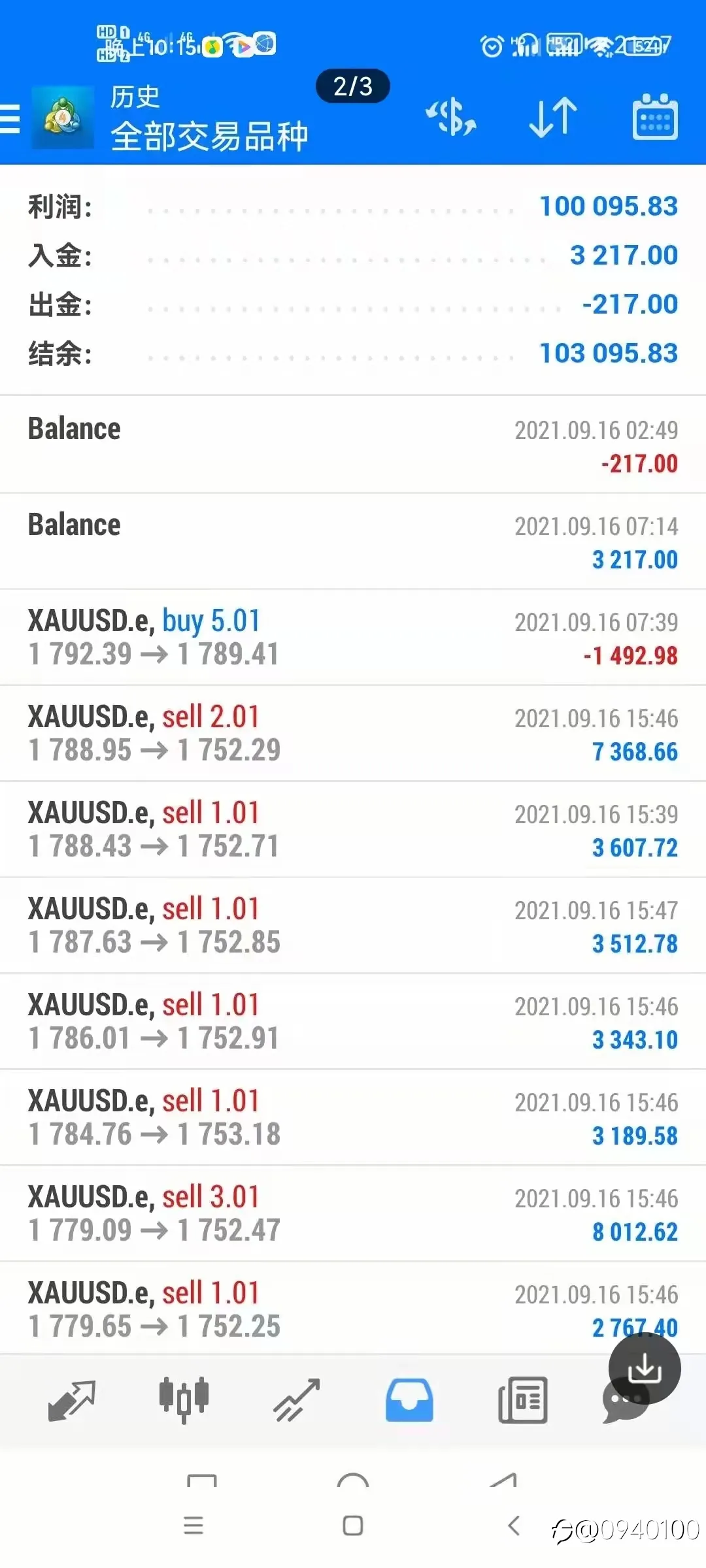Open the Balance entry of 3 217.00

(x=353, y=542)
